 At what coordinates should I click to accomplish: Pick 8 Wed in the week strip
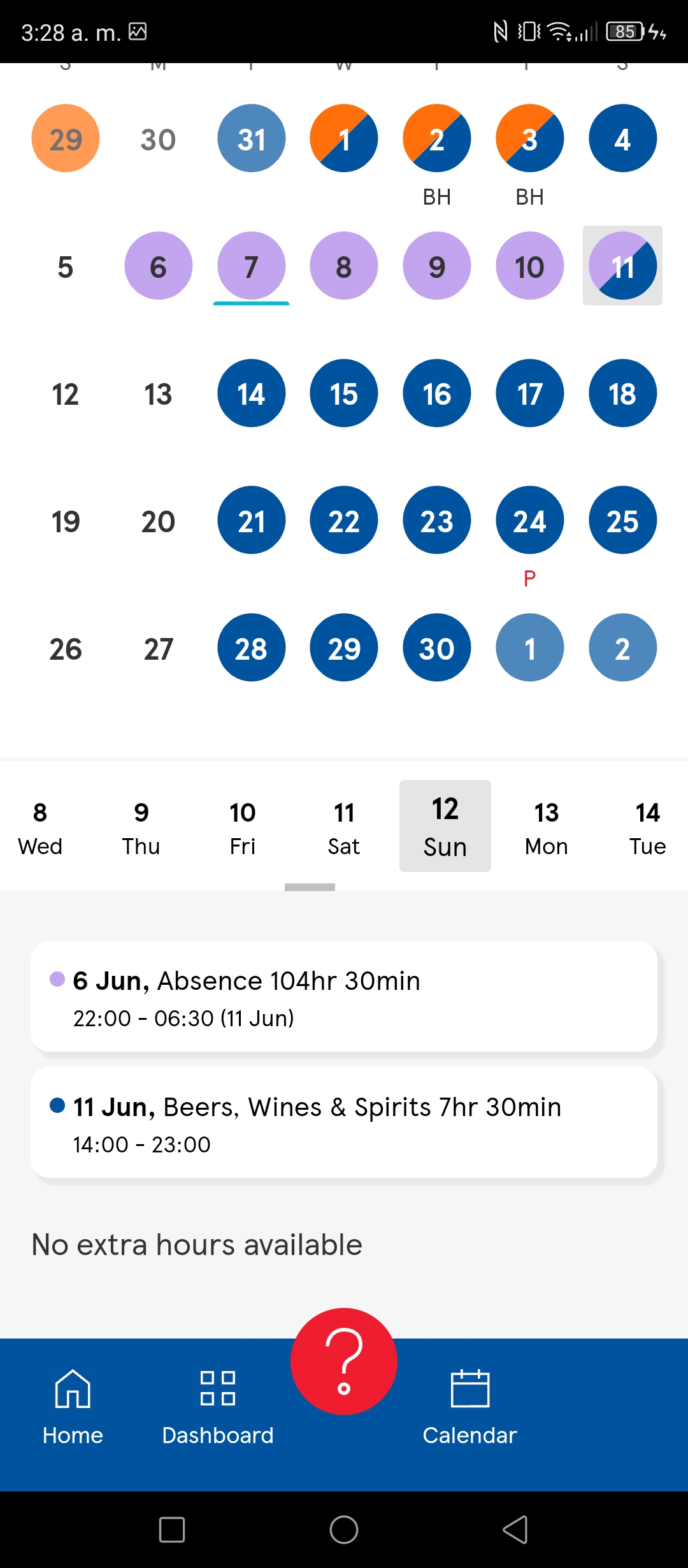click(40, 827)
